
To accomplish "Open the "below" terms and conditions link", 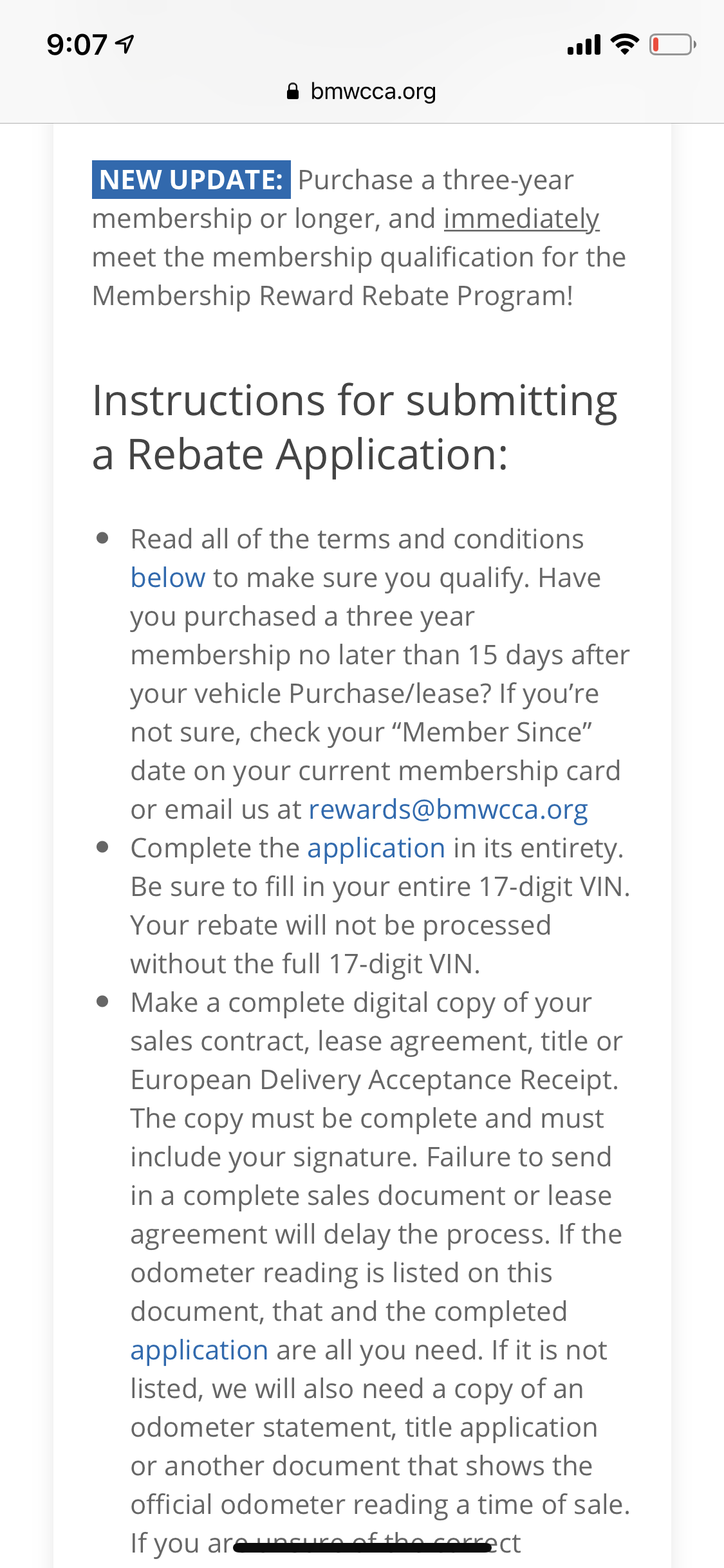I will click(168, 577).
